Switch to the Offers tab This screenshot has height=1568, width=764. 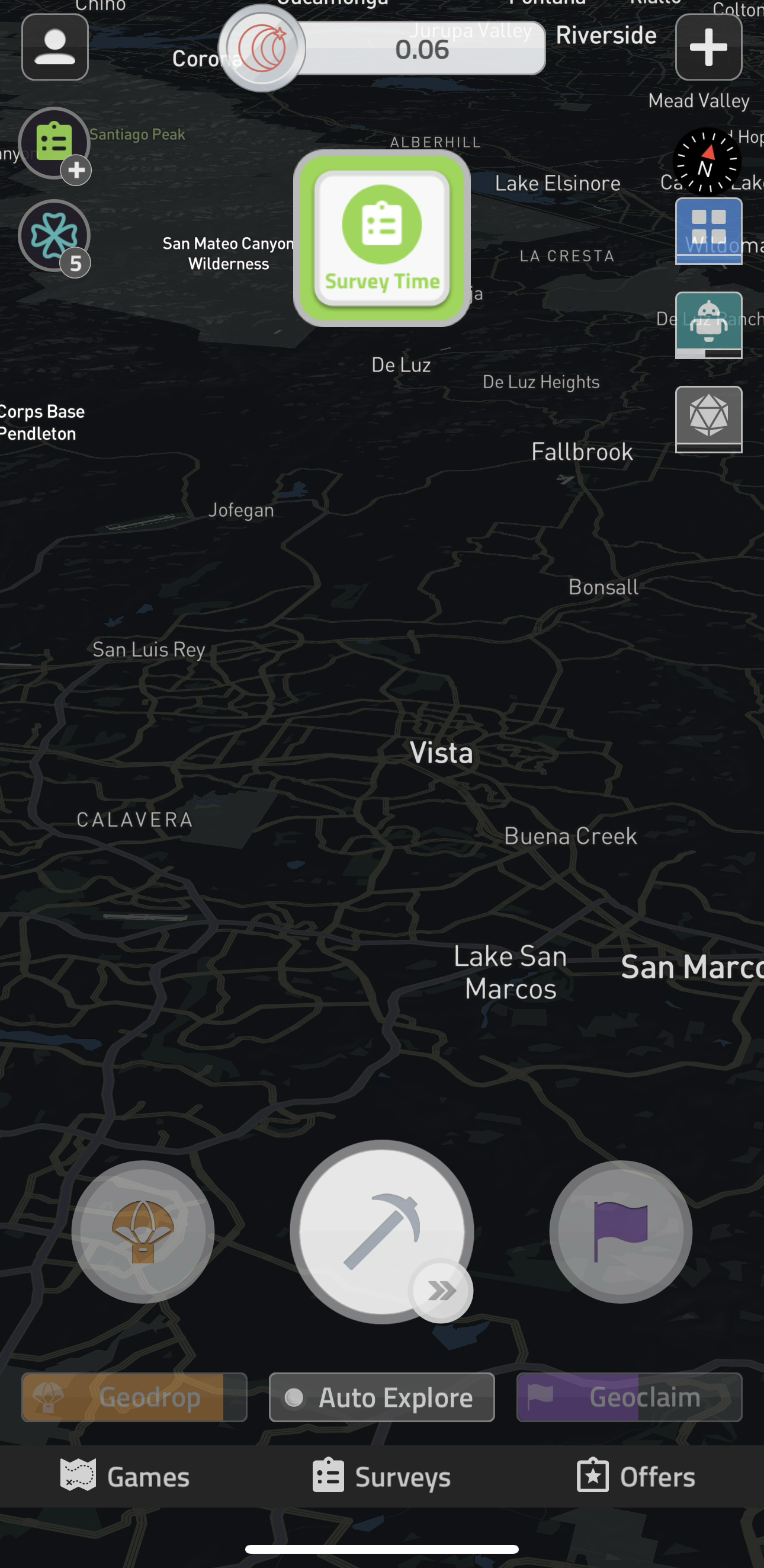click(x=635, y=1477)
